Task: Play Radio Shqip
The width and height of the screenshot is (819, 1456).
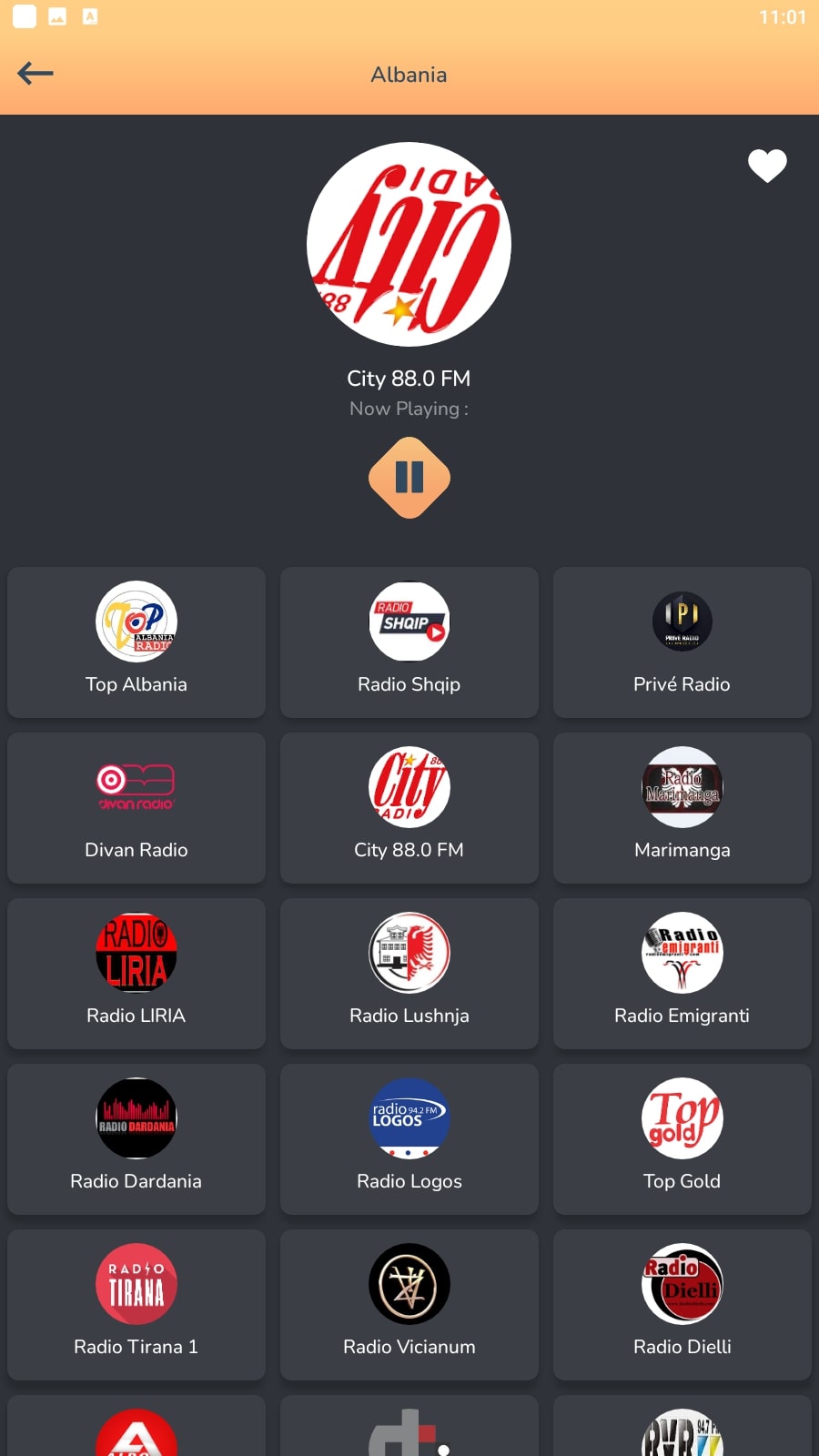Action: [x=409, y=642]
